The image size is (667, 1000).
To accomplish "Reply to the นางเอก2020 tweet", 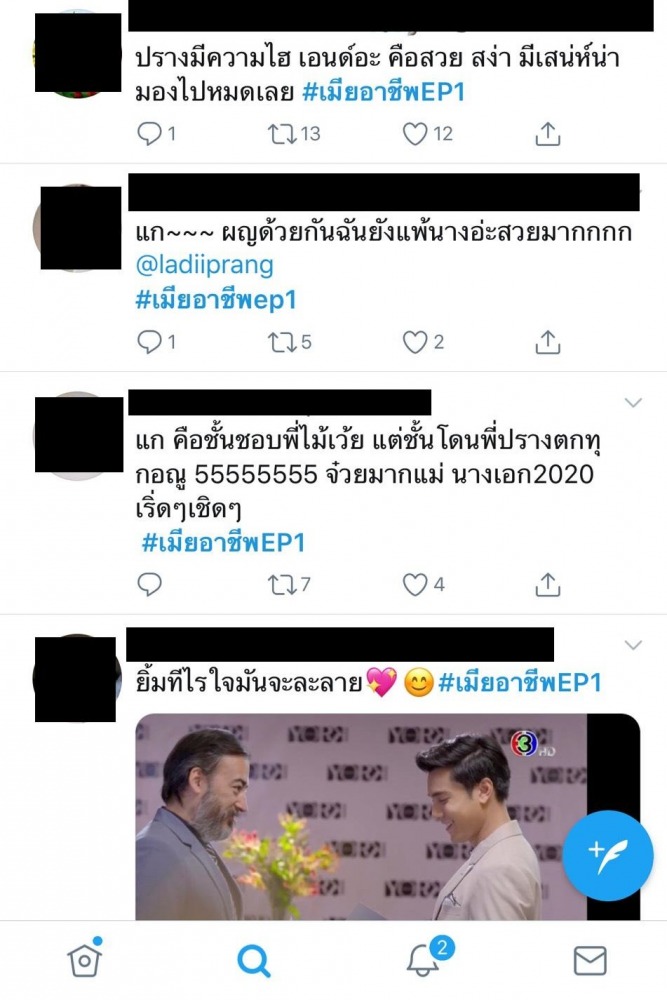I will pyautogui.click(x=149, y=583).
